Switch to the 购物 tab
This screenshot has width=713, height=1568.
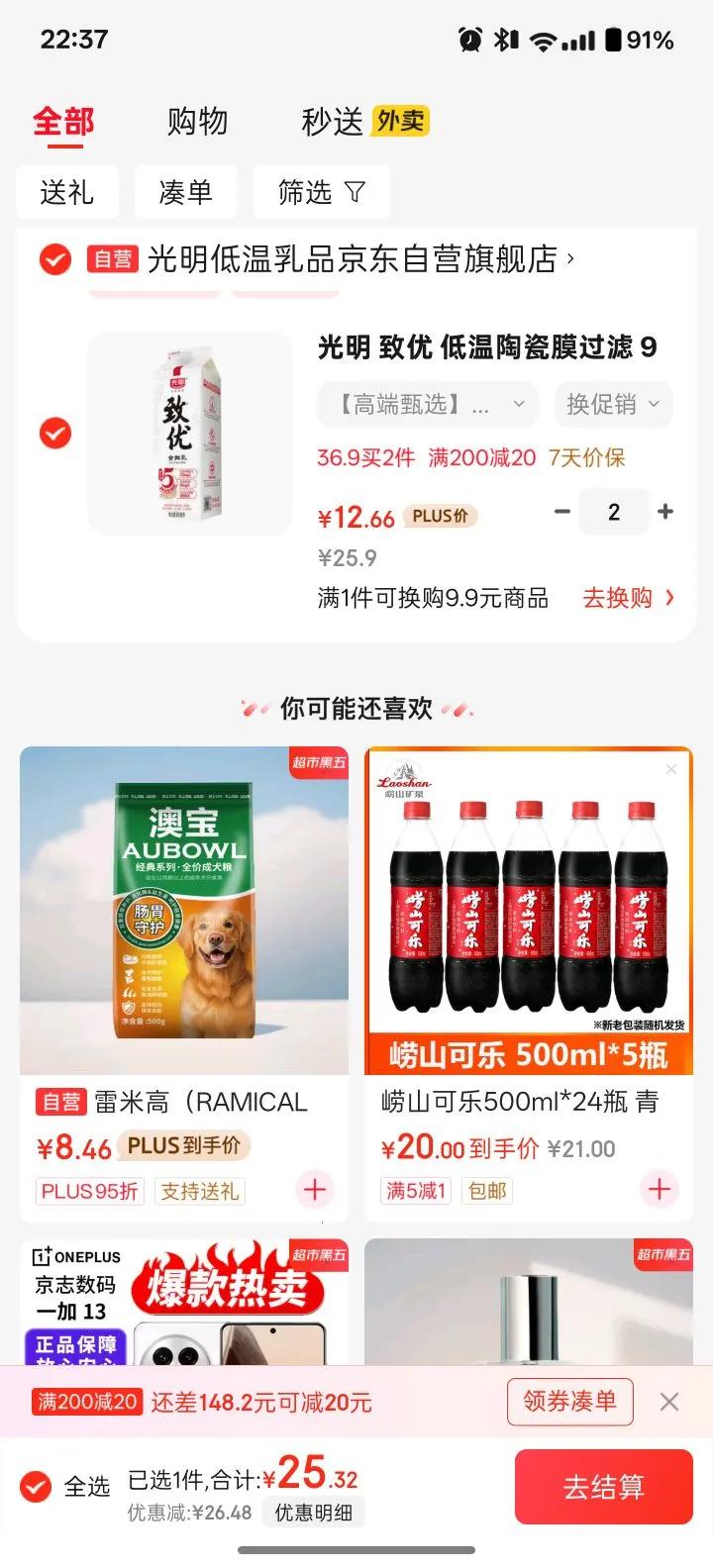(x=197, y=122)
